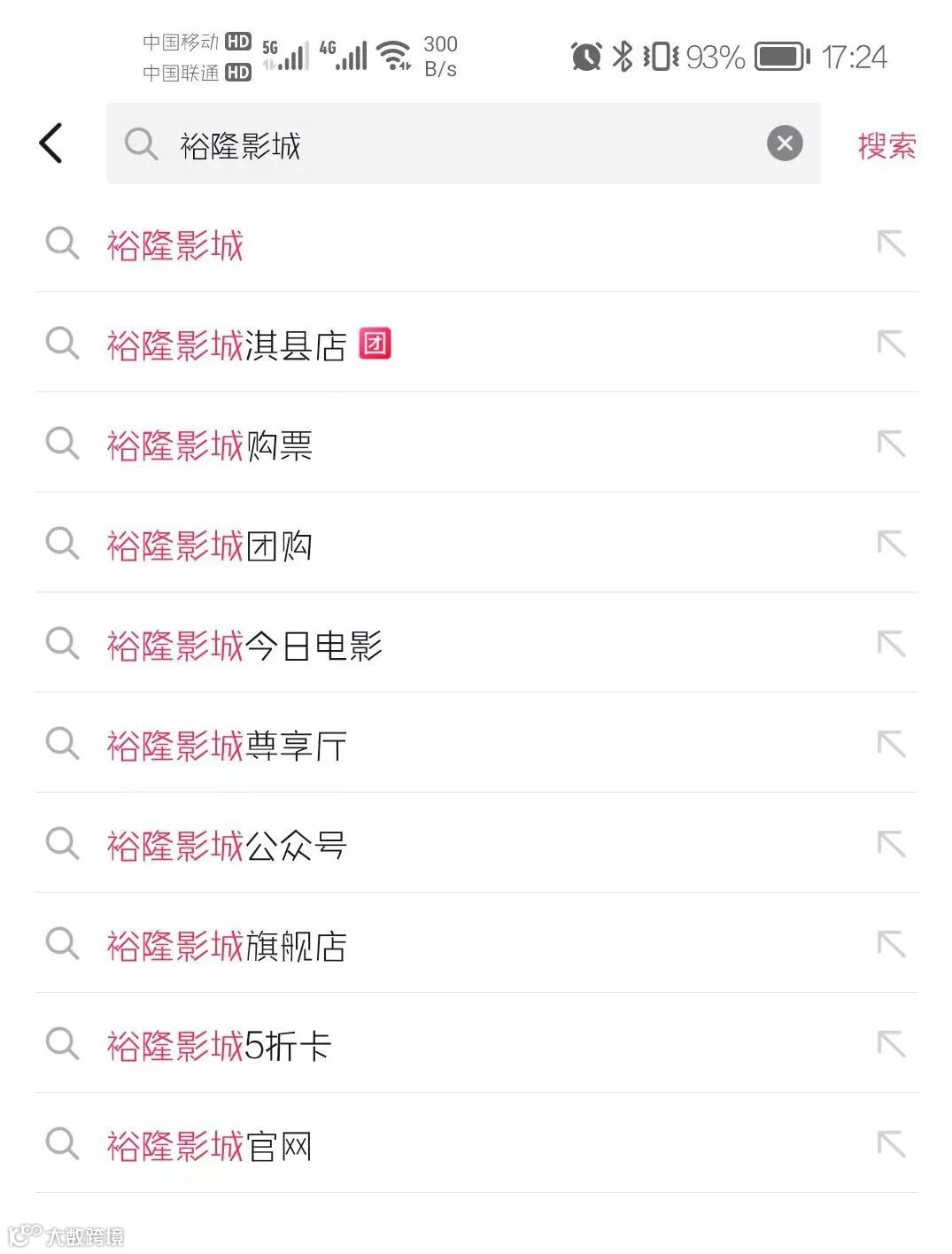Select the 裕隆影城 suggestion
The width and height of the screenshot is (952, 1254).
click(x=476, y=244)
